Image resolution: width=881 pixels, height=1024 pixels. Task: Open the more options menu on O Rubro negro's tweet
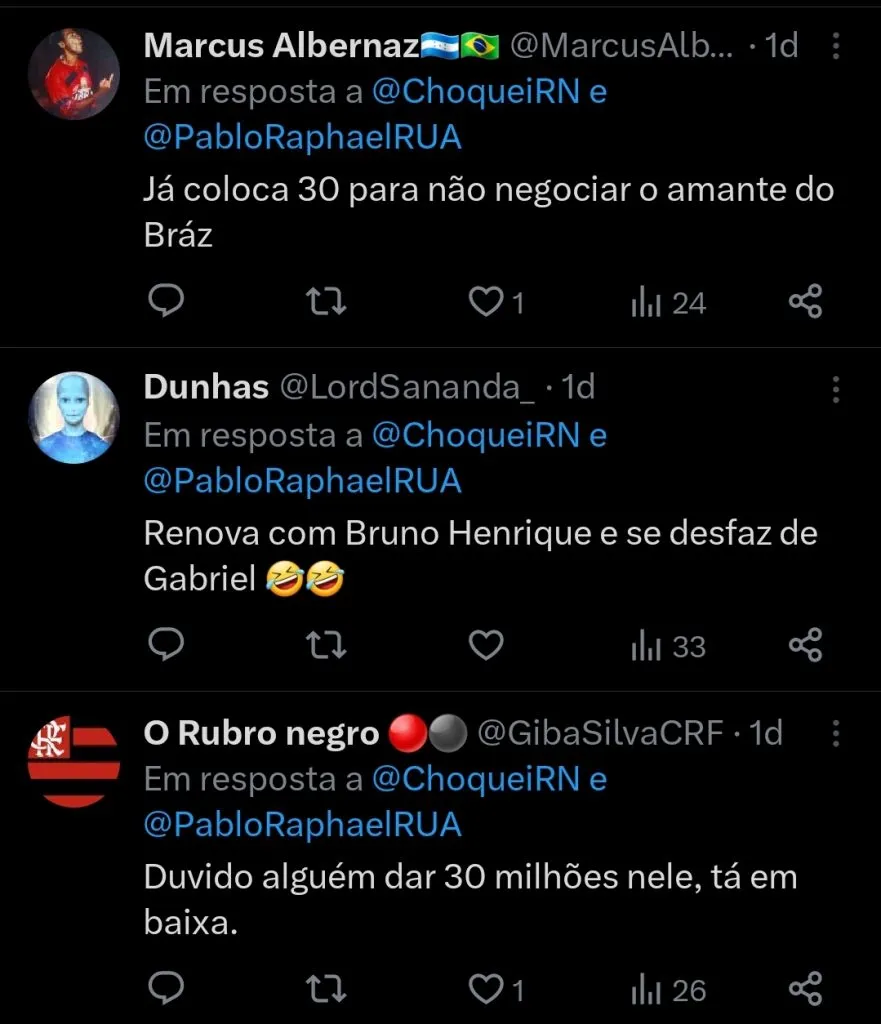pos(837,733)
